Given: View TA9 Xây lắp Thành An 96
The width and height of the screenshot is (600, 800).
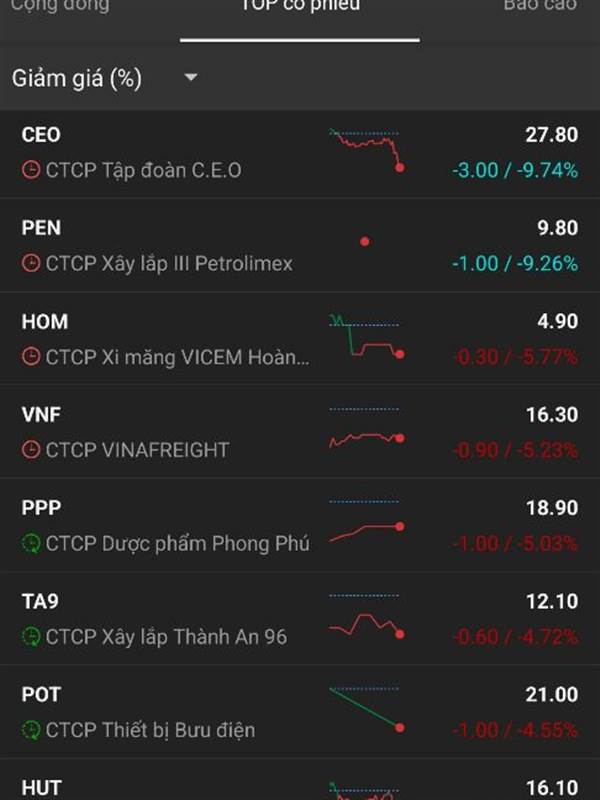Looking at the screenshot, I should click(x=300, y=619).
